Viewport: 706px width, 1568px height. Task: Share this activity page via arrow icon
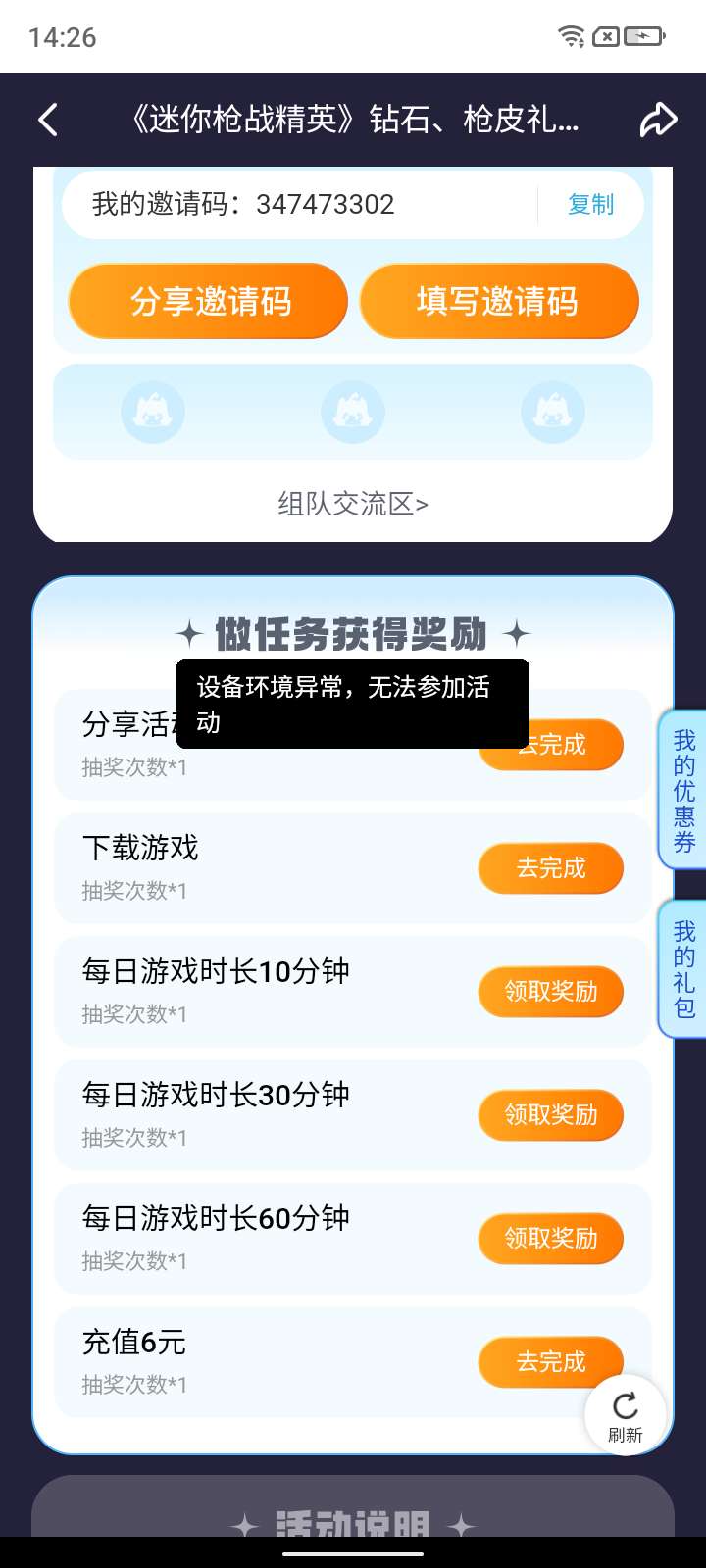coord(658,120)
